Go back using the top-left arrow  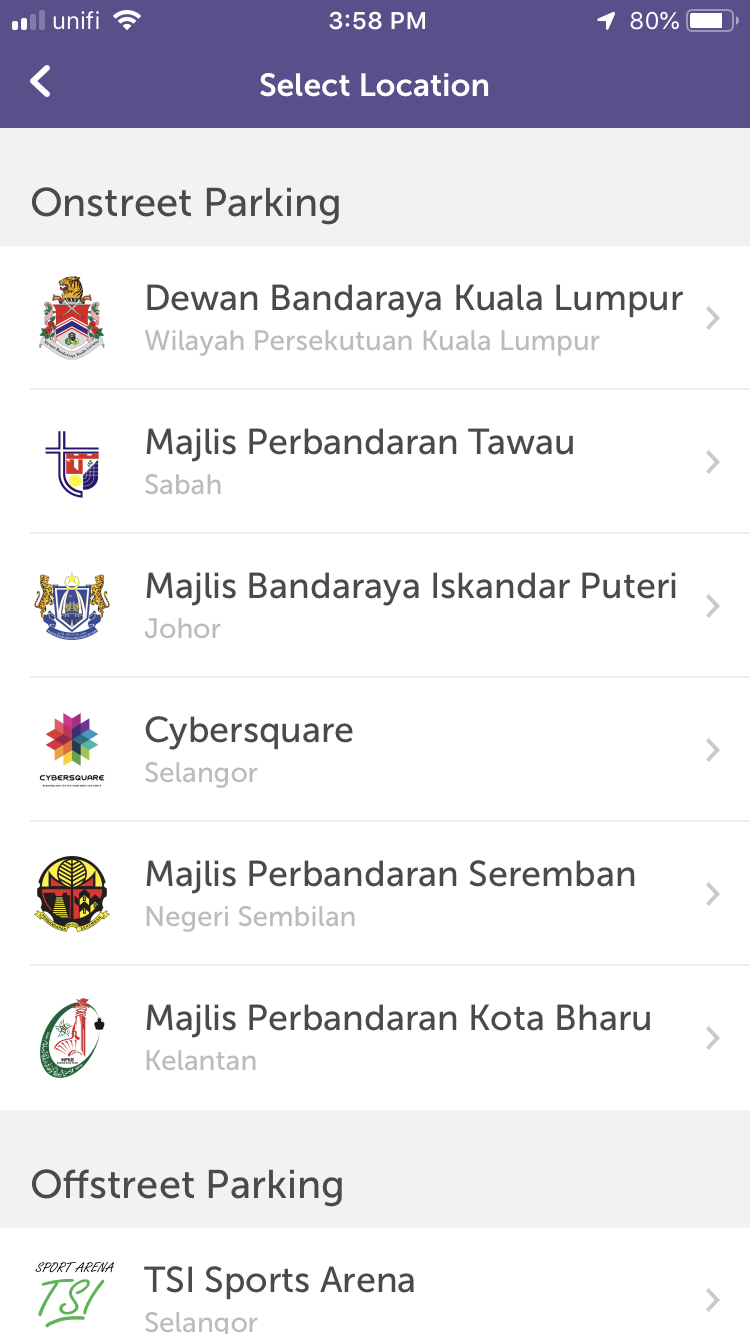tap(40, 82)
